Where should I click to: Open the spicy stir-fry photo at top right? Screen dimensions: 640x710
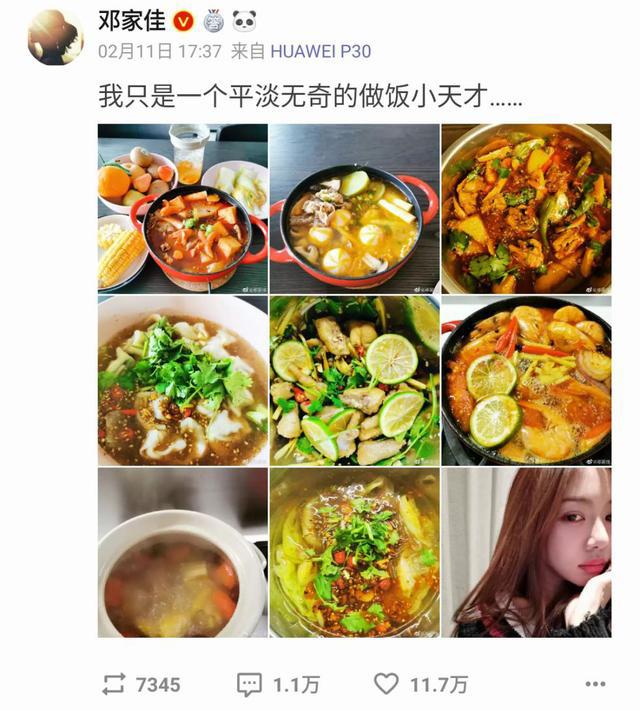pyautogui.click(x=526, y=207)
